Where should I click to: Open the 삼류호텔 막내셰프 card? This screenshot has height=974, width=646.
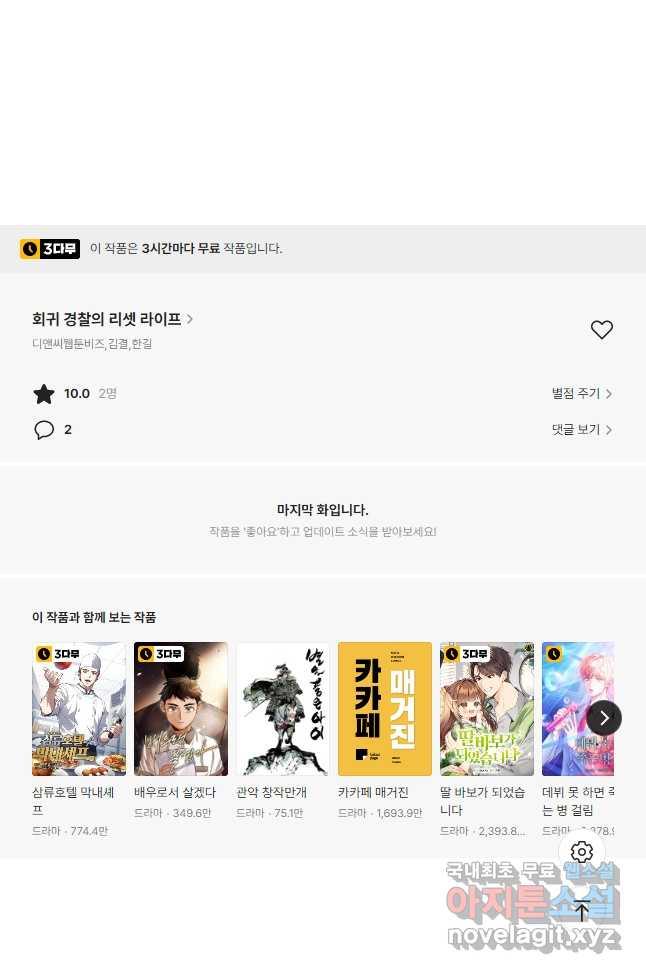point(79,709)
